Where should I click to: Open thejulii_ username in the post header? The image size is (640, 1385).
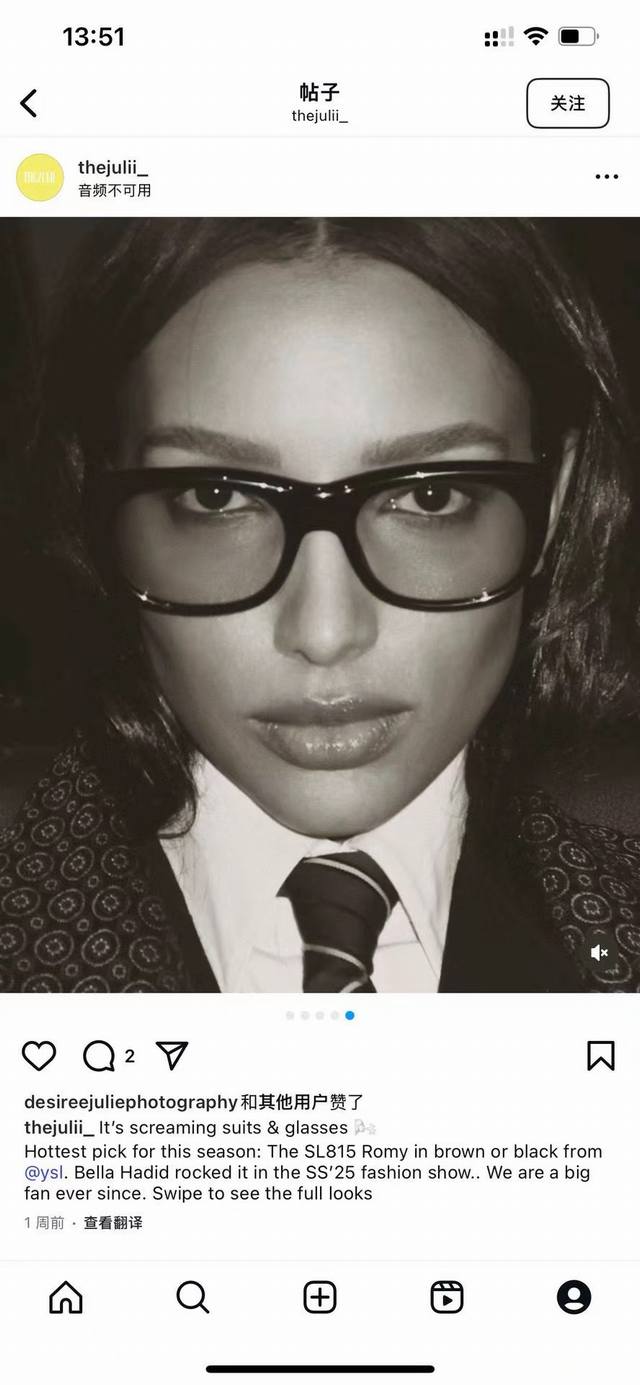pyautogui.click(x=112, y=168)
